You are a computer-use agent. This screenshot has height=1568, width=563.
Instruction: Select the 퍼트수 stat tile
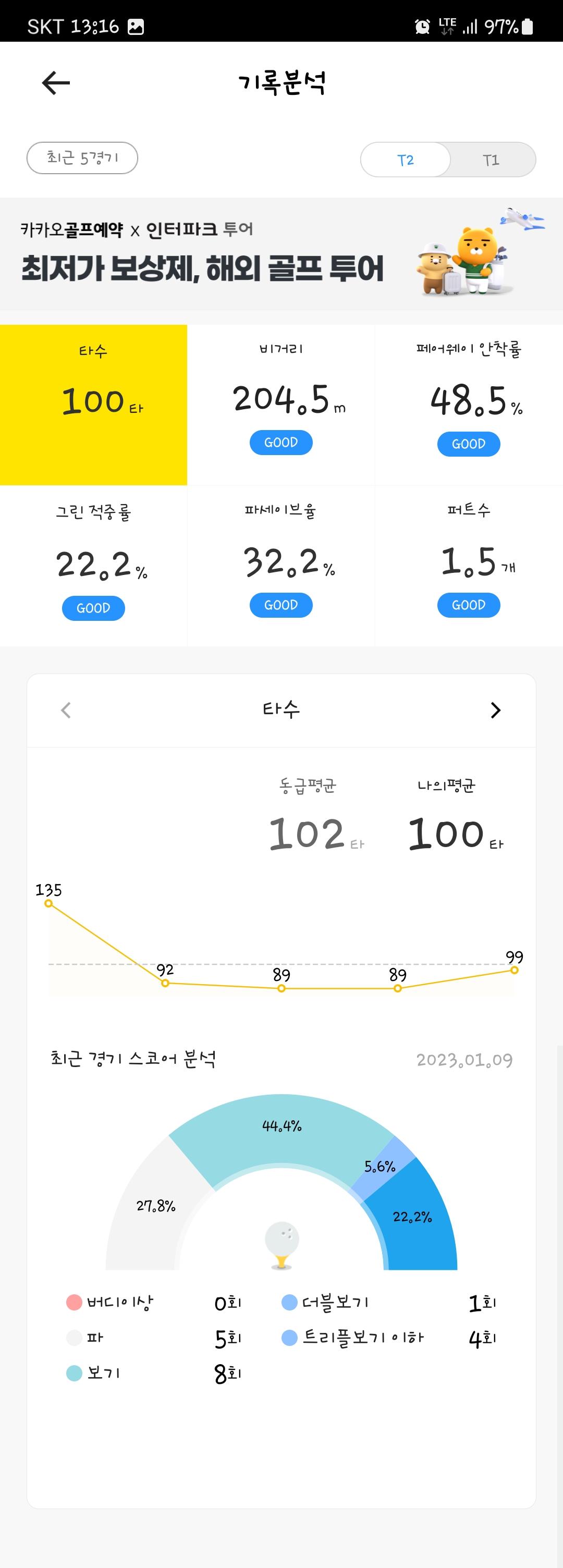tap(469, 566)
